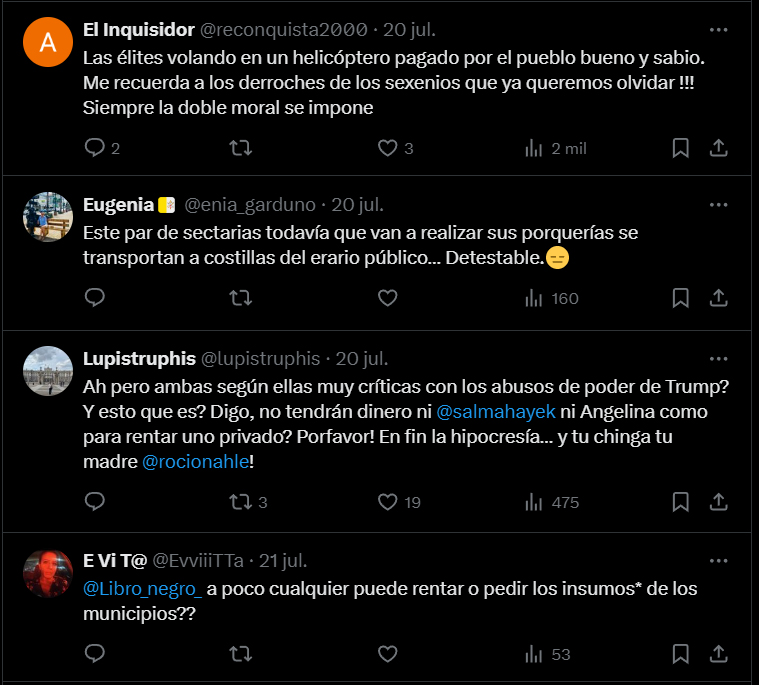
Task: Like Lupistruphis's tweet
Action: pos(387,502)
